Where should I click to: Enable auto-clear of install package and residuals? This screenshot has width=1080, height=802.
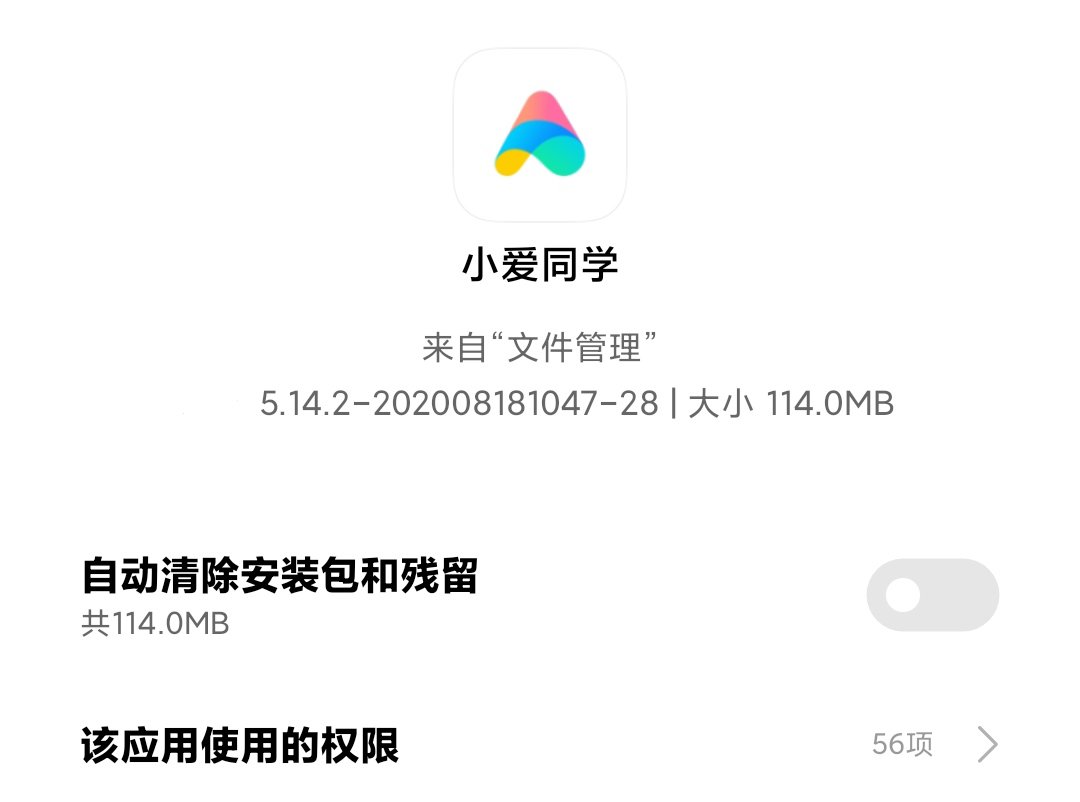[932, 595]
